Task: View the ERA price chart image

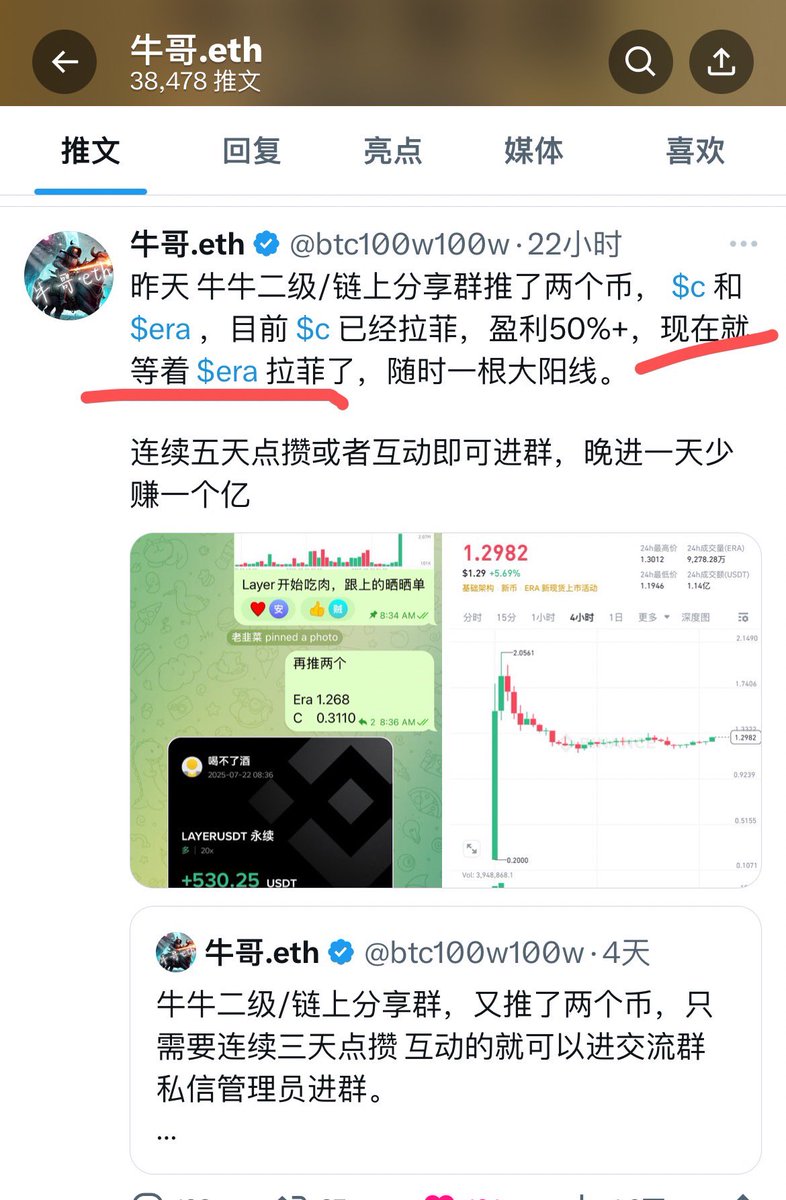Action: 602,710
